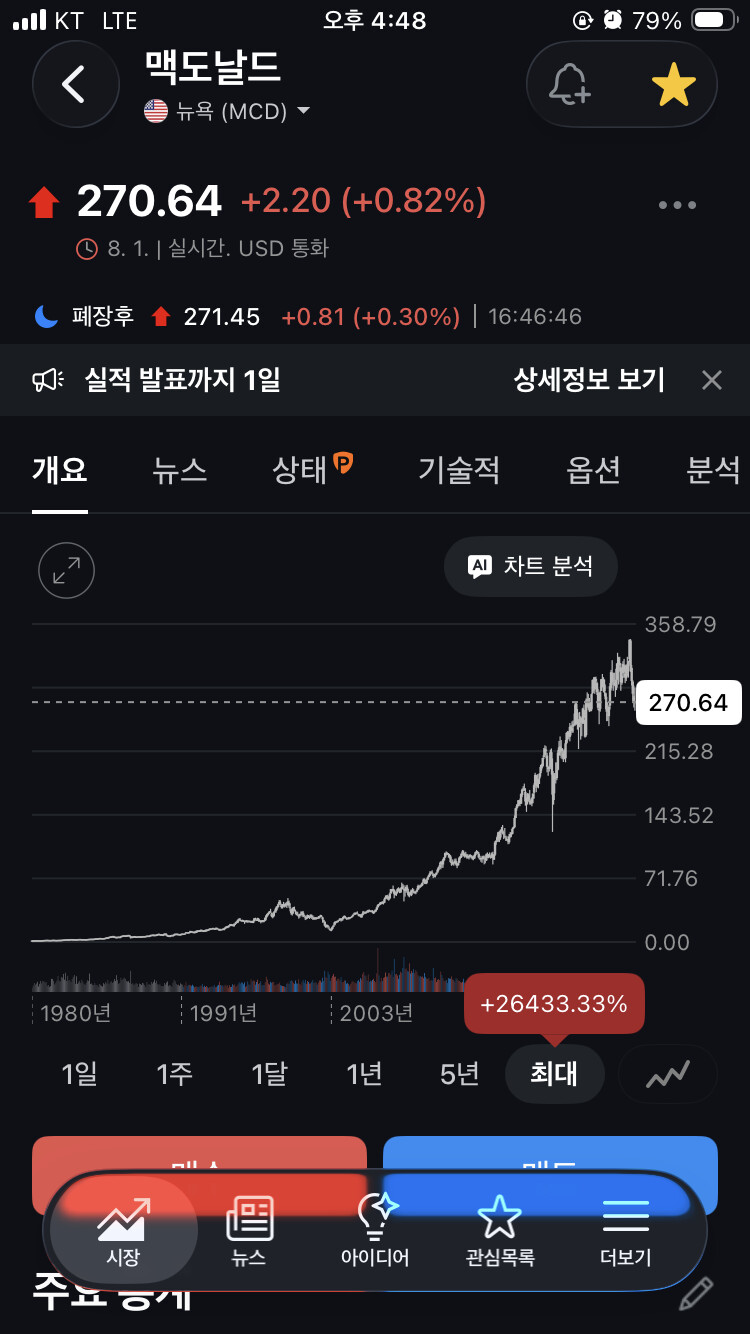Viewport: 750px width, 1334px height.
Task: Open 상세정보 보기 for the earnings announcement
Action: tap(589, 380)
